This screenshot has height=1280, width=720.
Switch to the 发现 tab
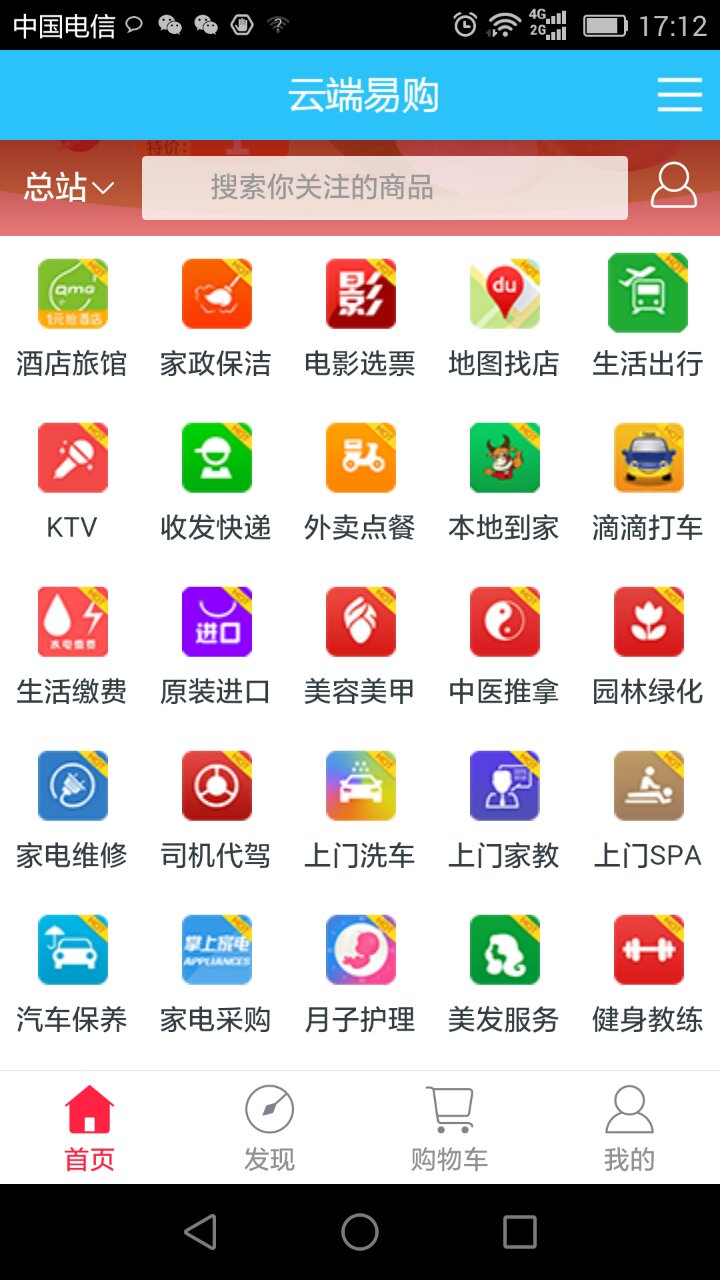[x=269, y=1128]
